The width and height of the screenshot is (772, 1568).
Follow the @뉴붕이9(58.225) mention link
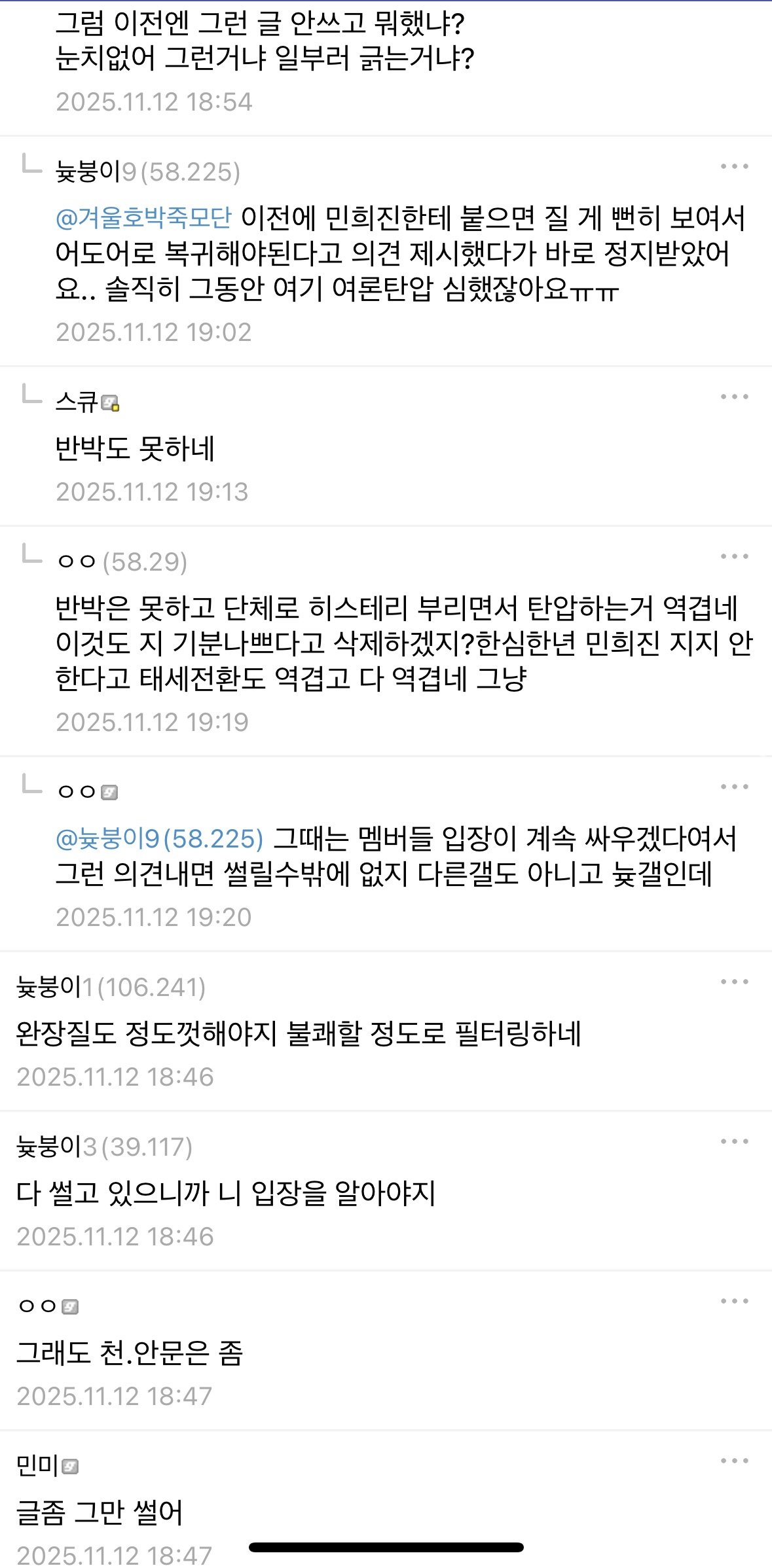pyautogui.click(x=159, y=838)
